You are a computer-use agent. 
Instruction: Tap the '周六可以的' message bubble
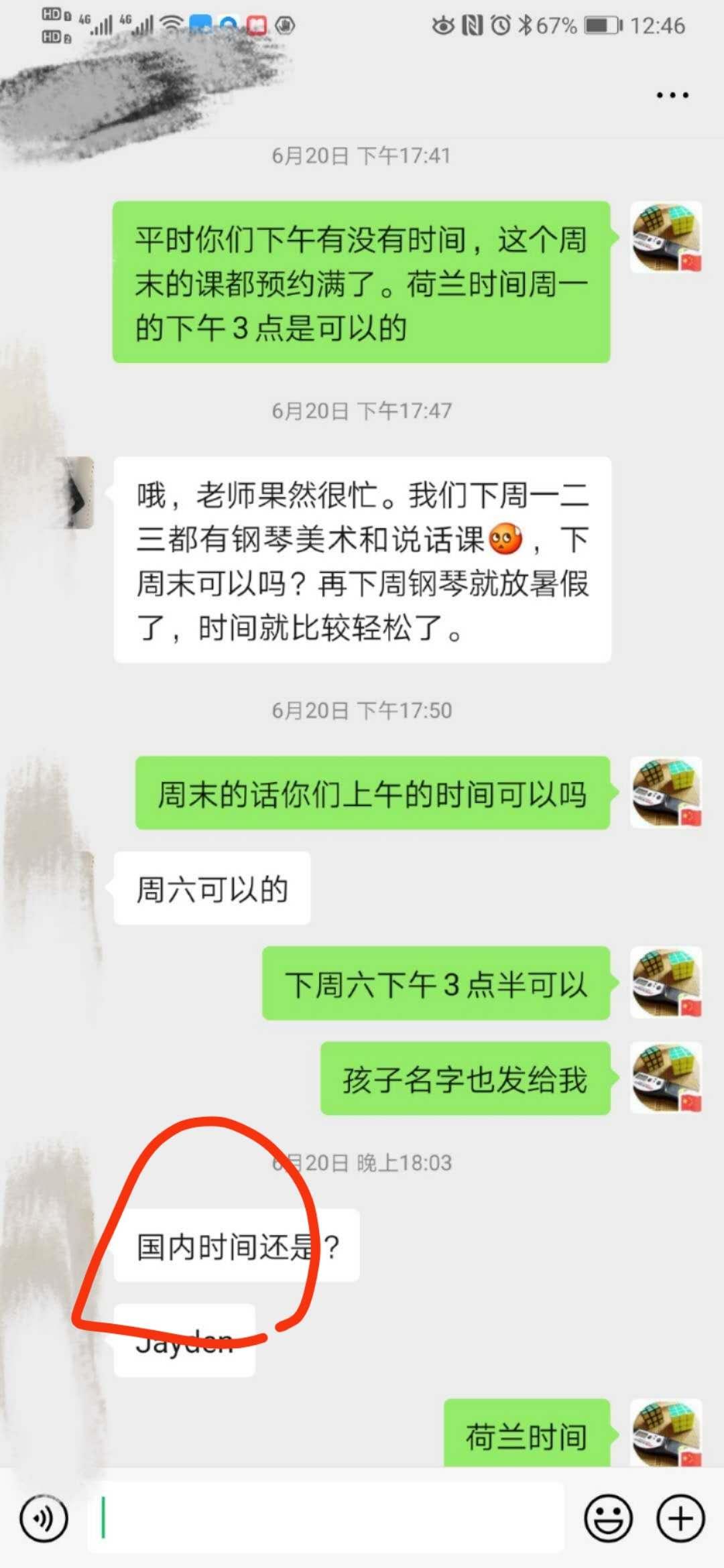coord(211,888)
